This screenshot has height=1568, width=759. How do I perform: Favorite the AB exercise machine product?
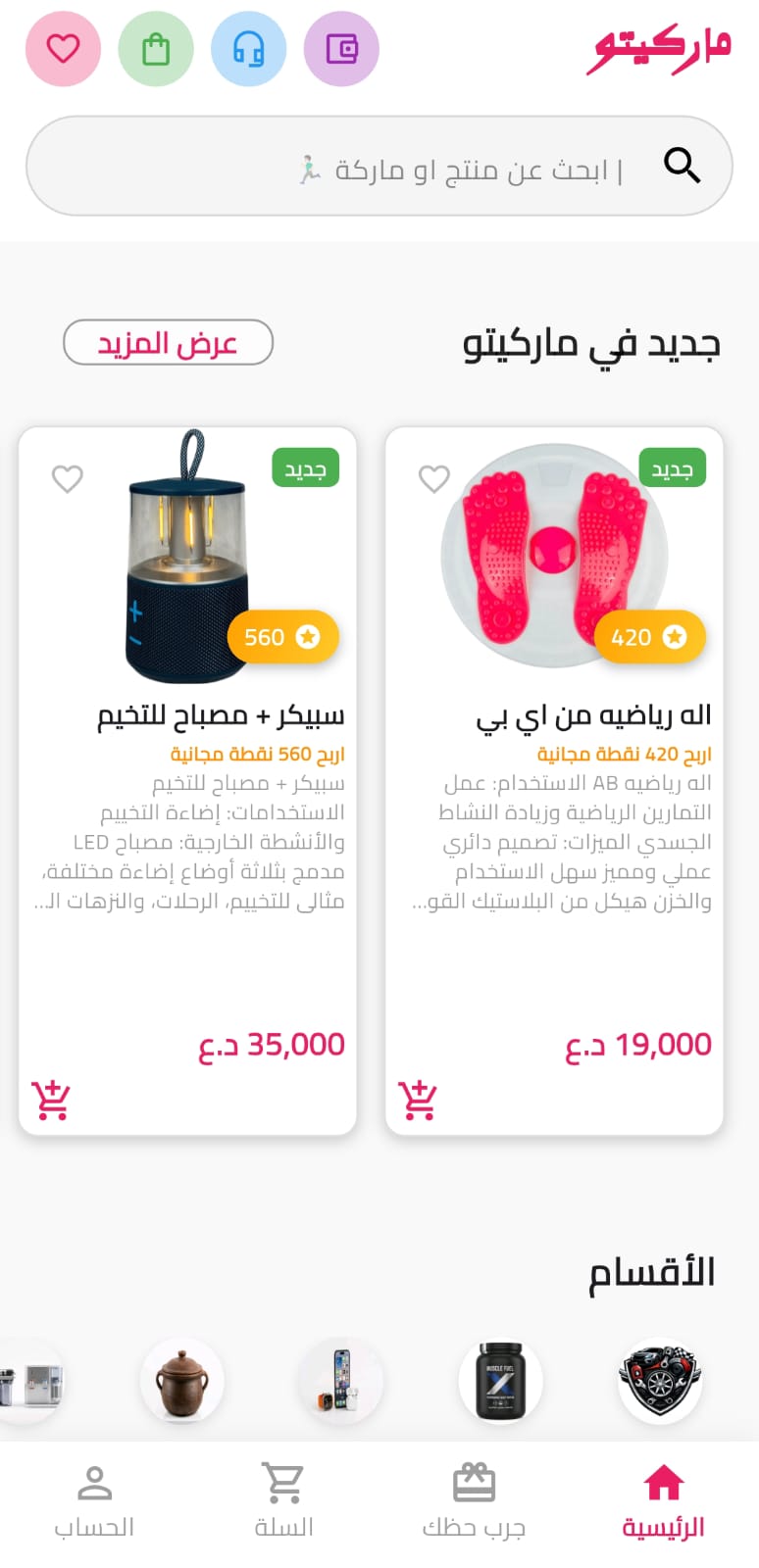point(434,479)
